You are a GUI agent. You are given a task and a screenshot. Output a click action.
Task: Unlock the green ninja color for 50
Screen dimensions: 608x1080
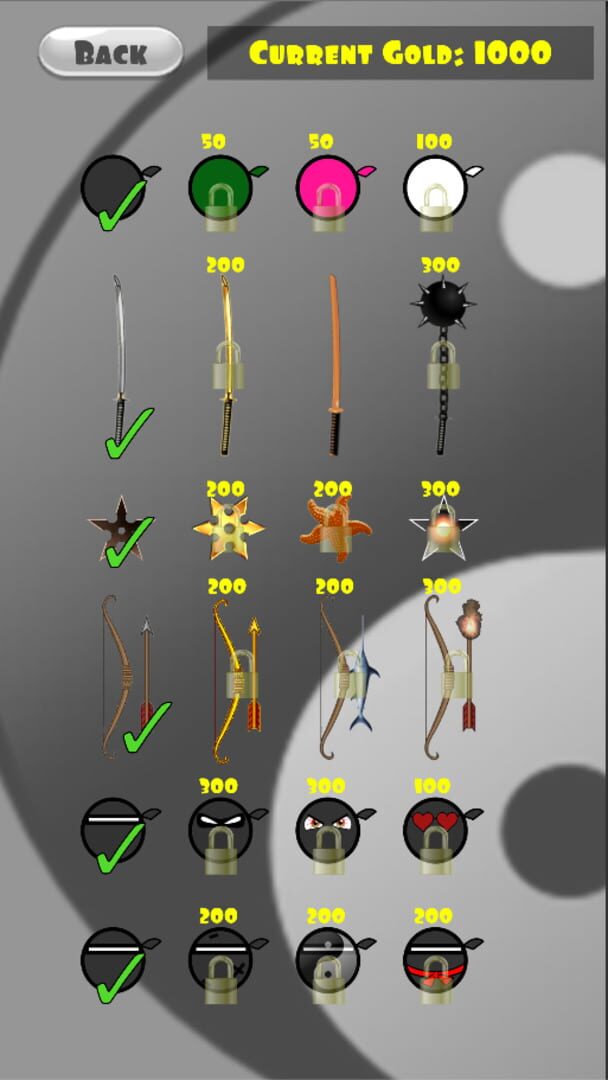coord(224,189)
